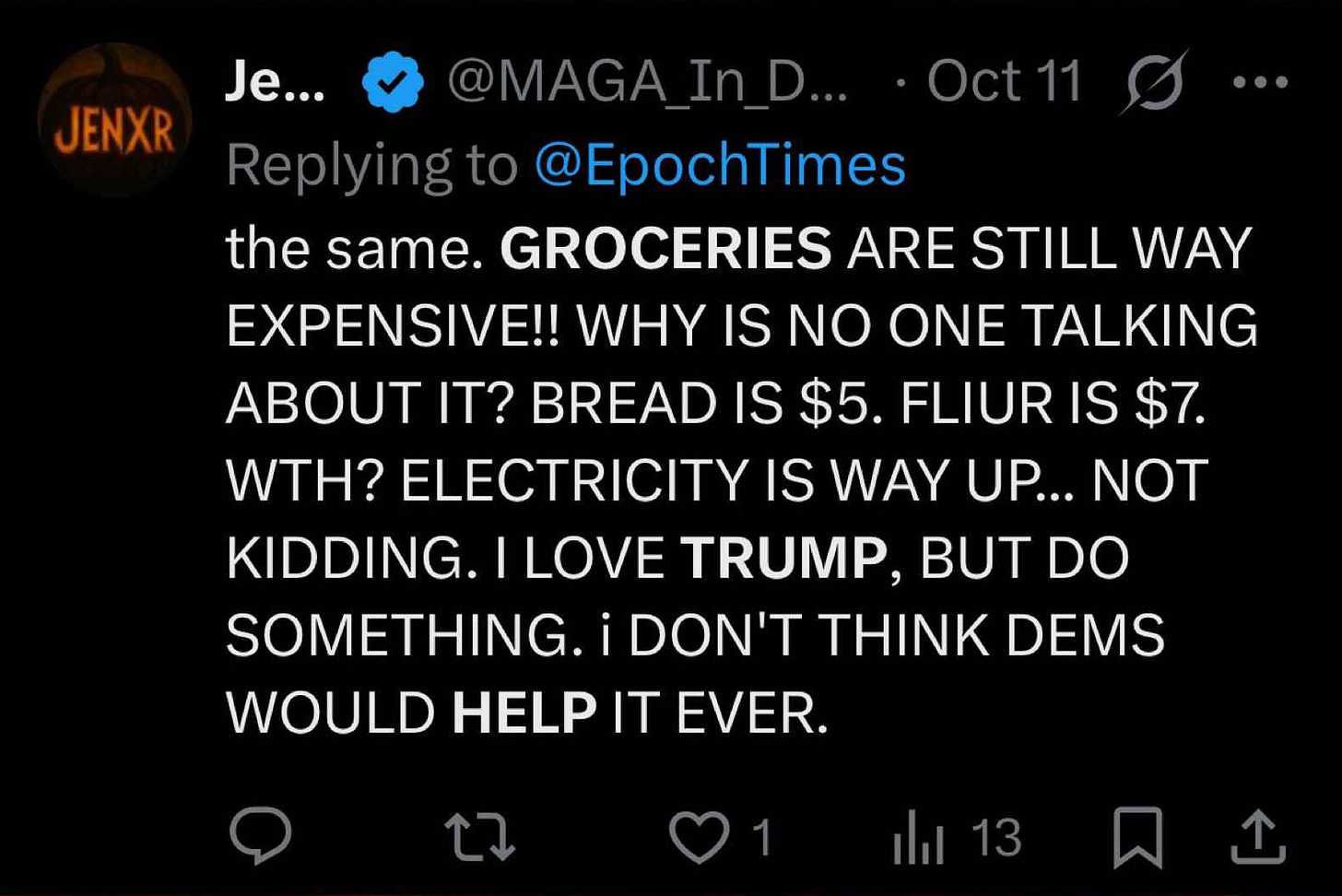Share this tweet
This screenshot has width=1342, height=896.
[x=1258, y=838]
